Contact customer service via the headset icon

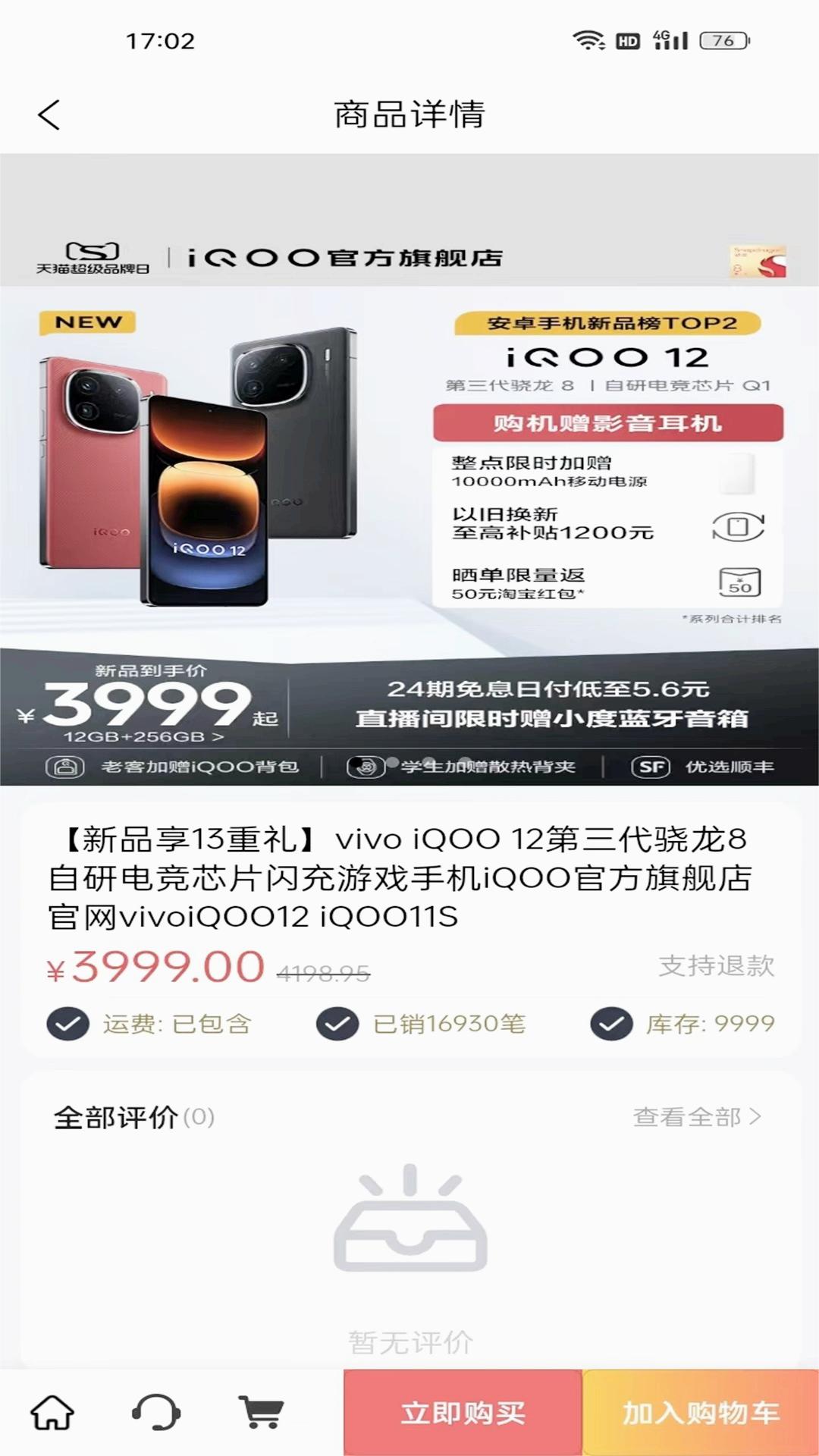(156, 1412)
